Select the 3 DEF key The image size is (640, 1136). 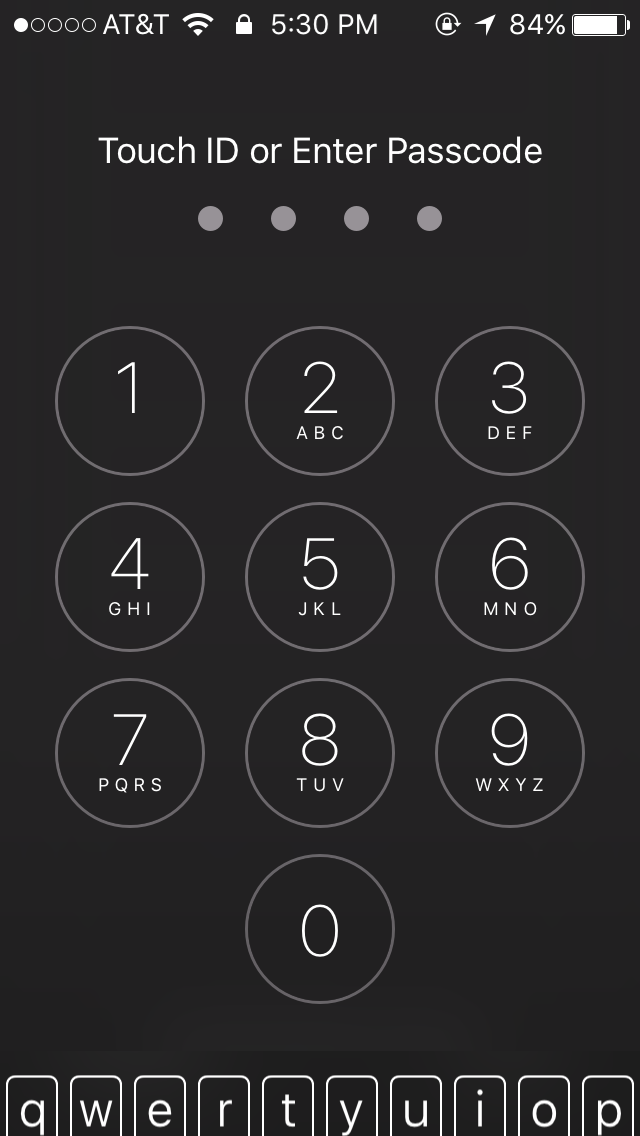coord(510,401)
